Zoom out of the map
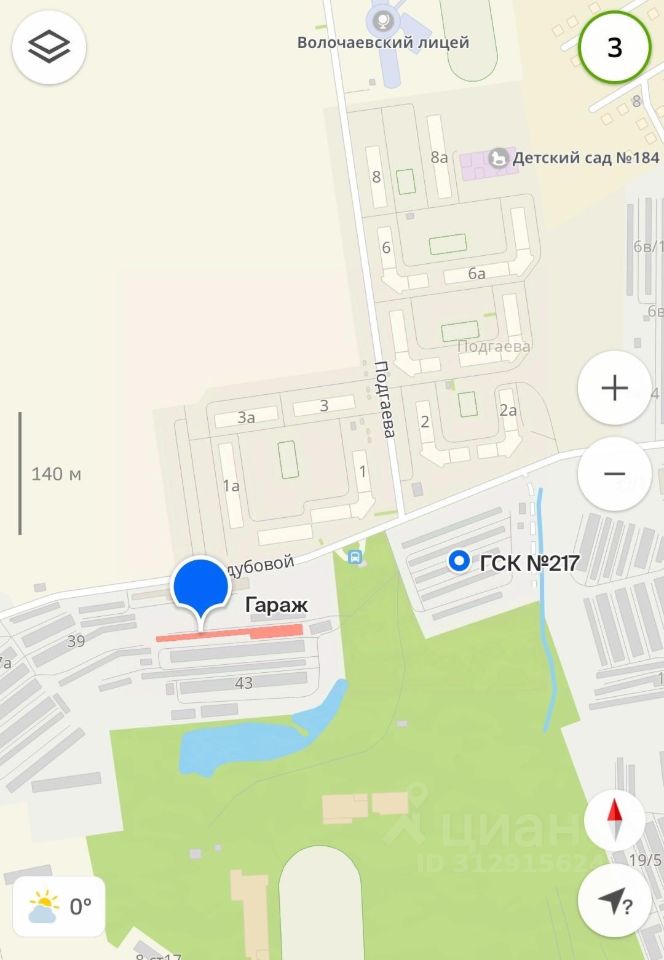Viewport: 664px width, 960px height. (614, 474)
